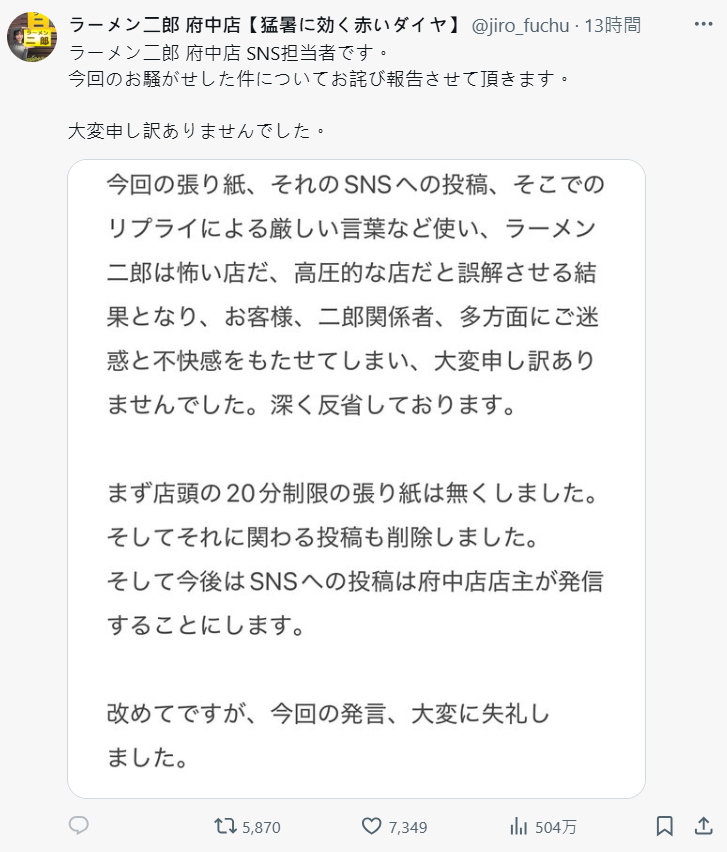Viewport: 727px width, 852px height.
Task: Share this post via share icon
Action: [700, 826]
